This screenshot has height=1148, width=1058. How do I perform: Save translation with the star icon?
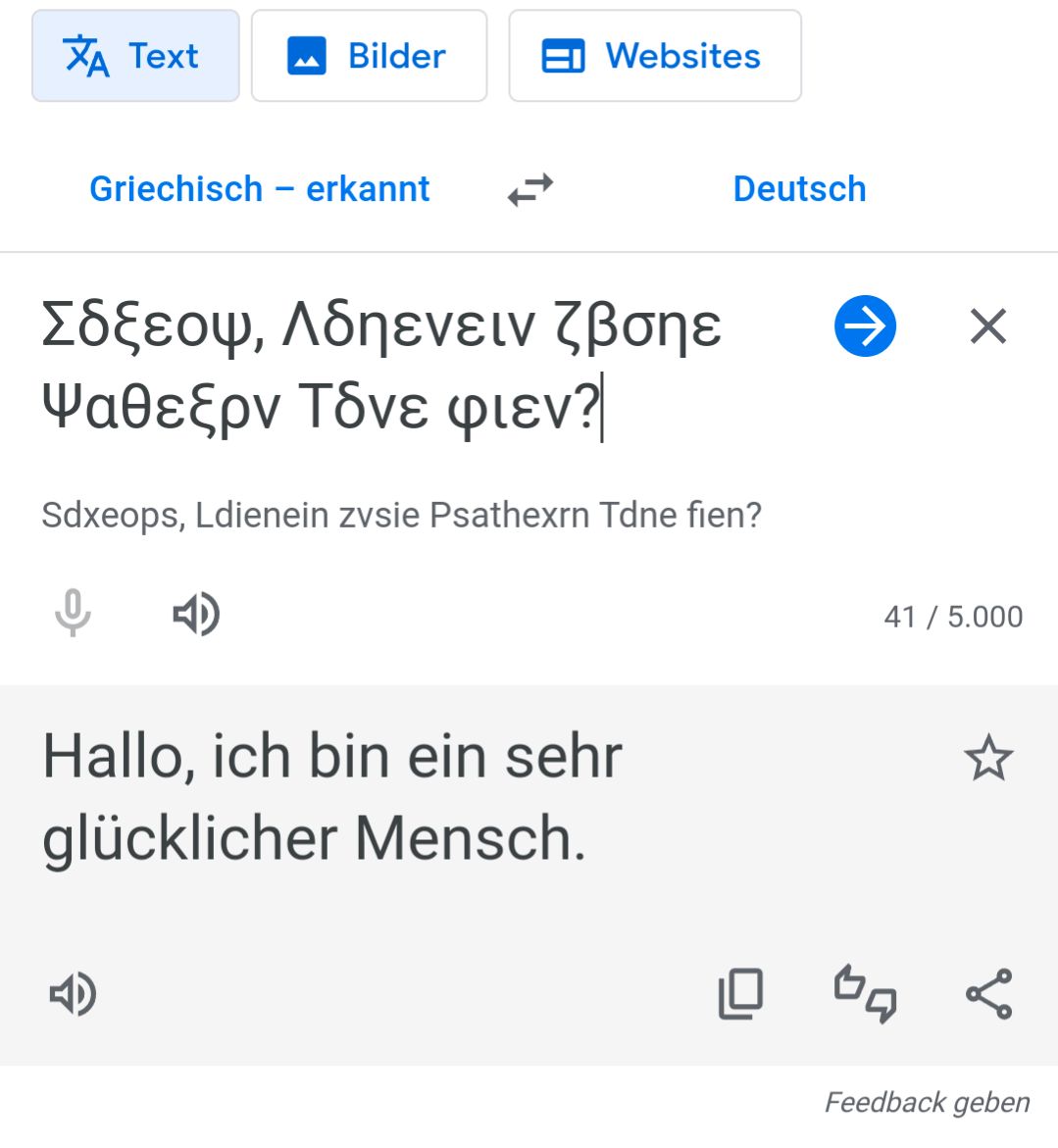987,758
